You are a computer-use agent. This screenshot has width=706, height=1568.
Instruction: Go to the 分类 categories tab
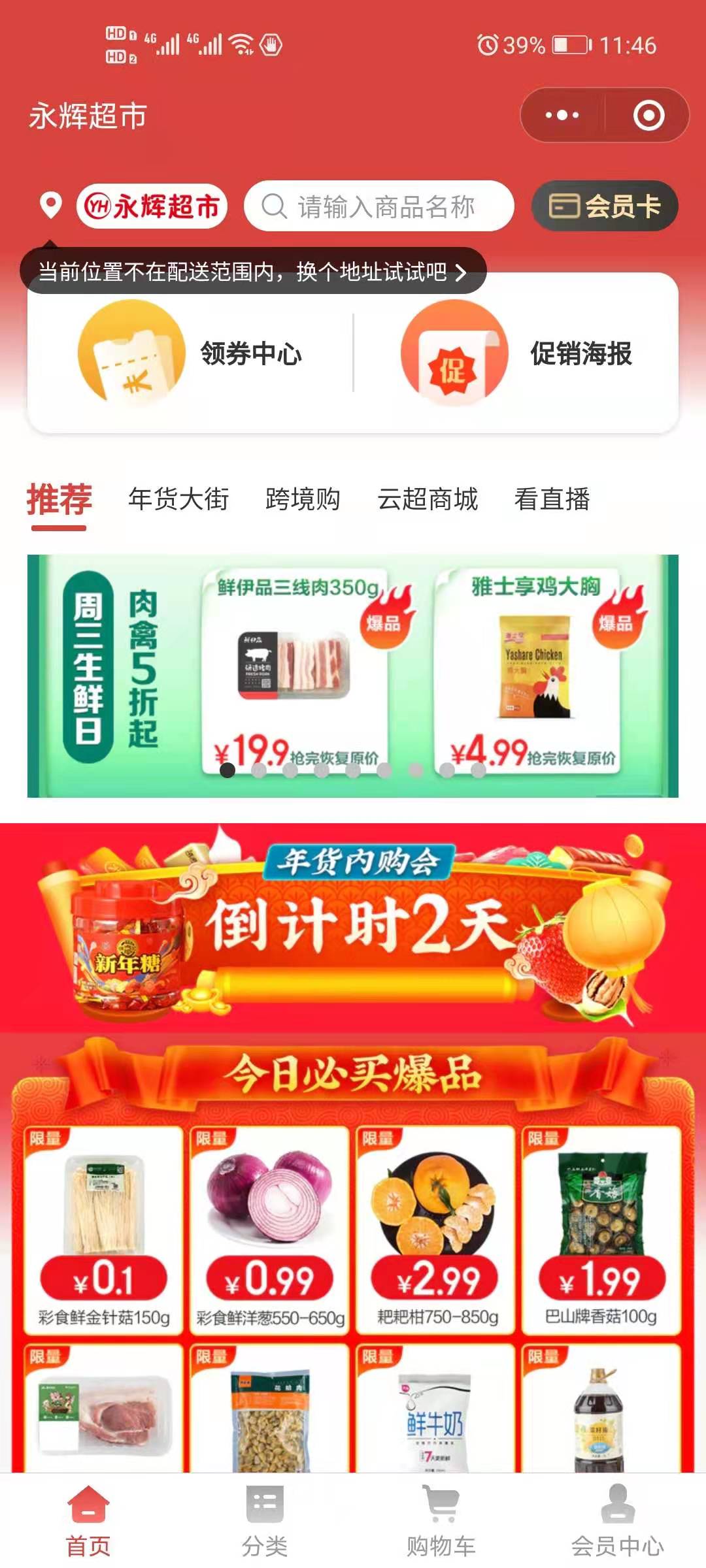pyautogui.click(x=265, y=1520)
